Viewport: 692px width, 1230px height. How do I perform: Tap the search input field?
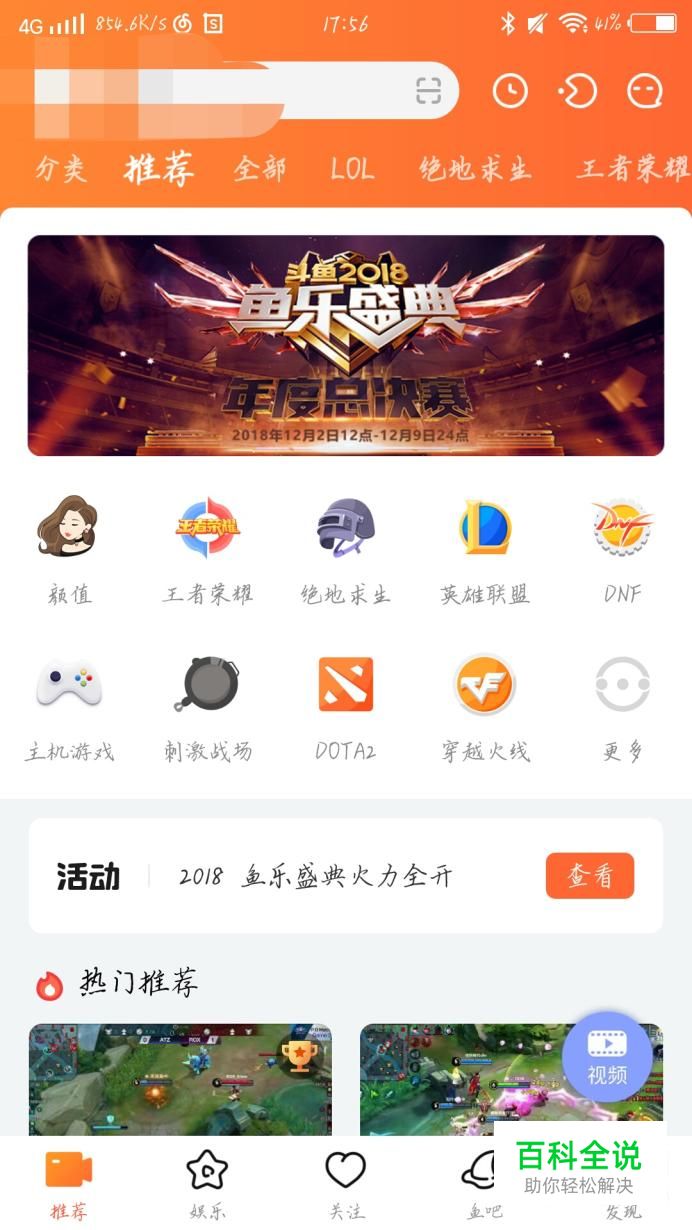pyautogui.click(x=220, y=92)
